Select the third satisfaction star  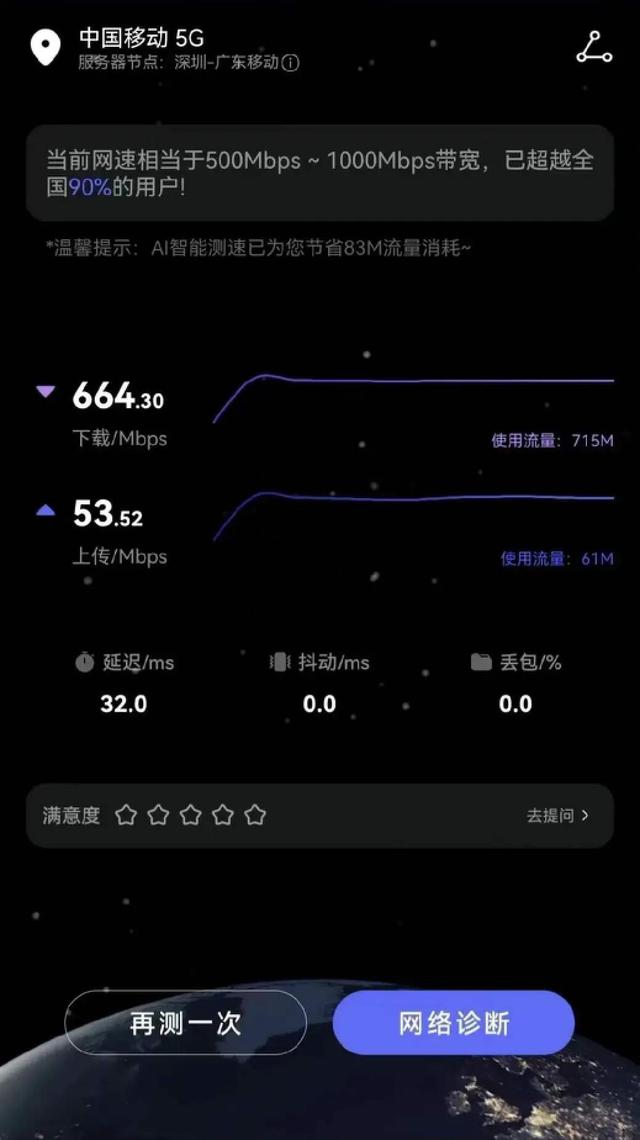(190, 815)
